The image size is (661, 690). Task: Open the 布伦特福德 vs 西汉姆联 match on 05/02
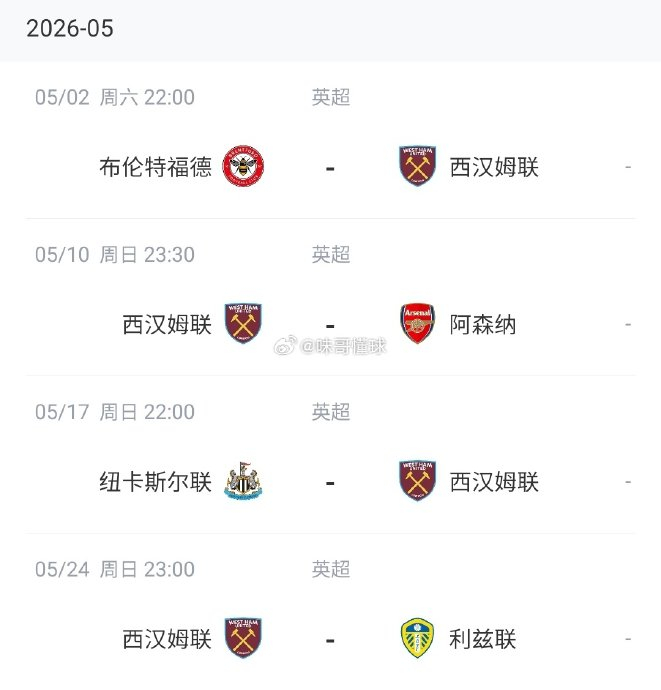(330, 141)
